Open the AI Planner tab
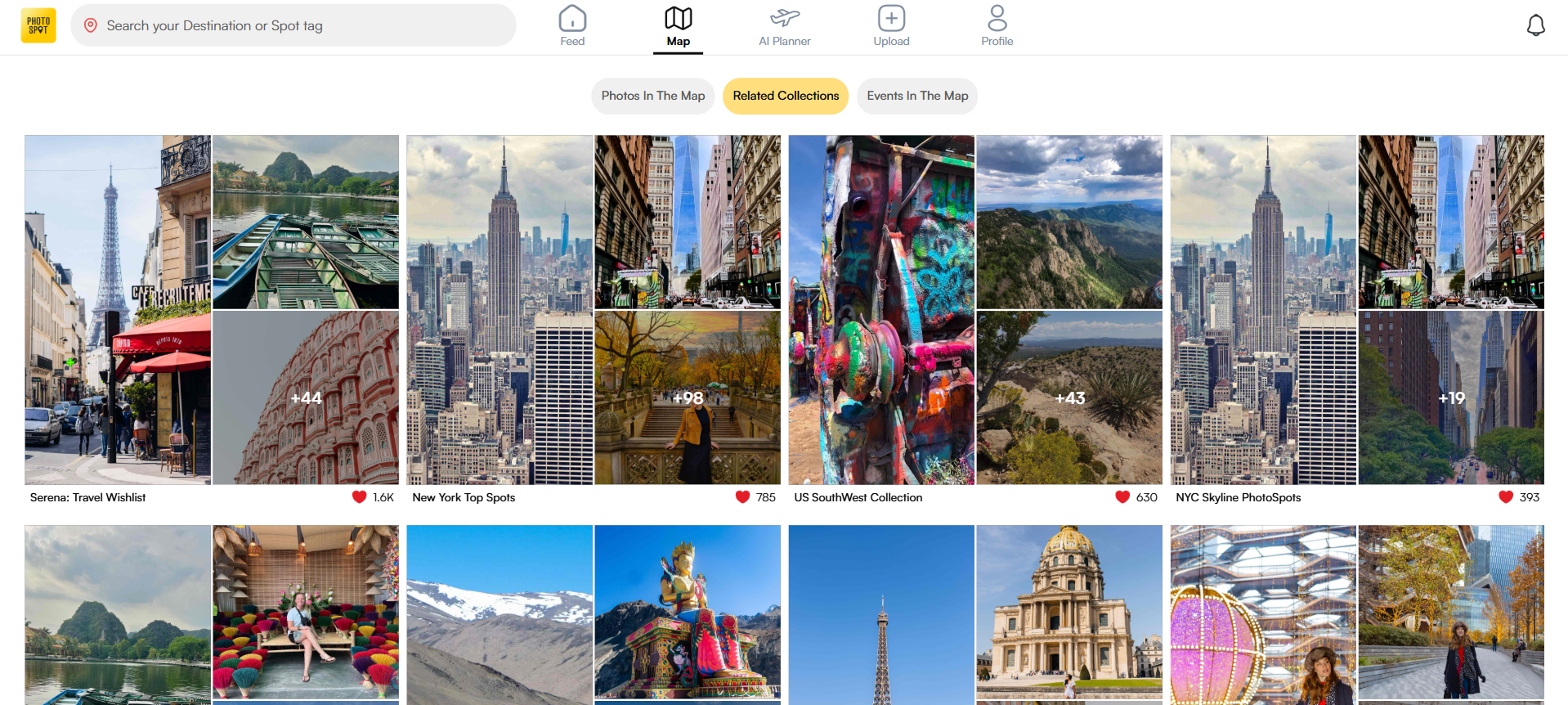The width and height of the screenshot is (1568, 705). [x=784, y=26]
